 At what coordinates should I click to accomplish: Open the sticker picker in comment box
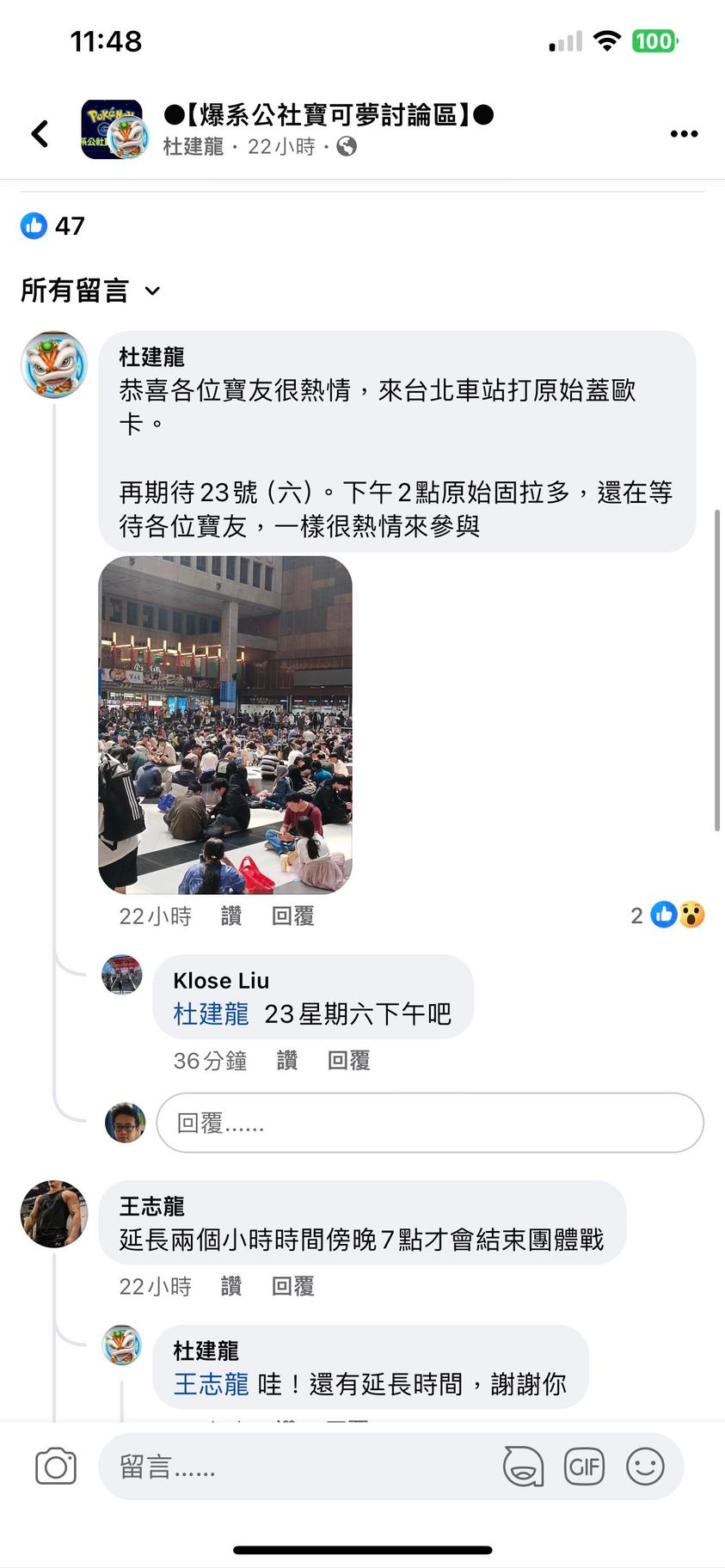click(523, 1467)
